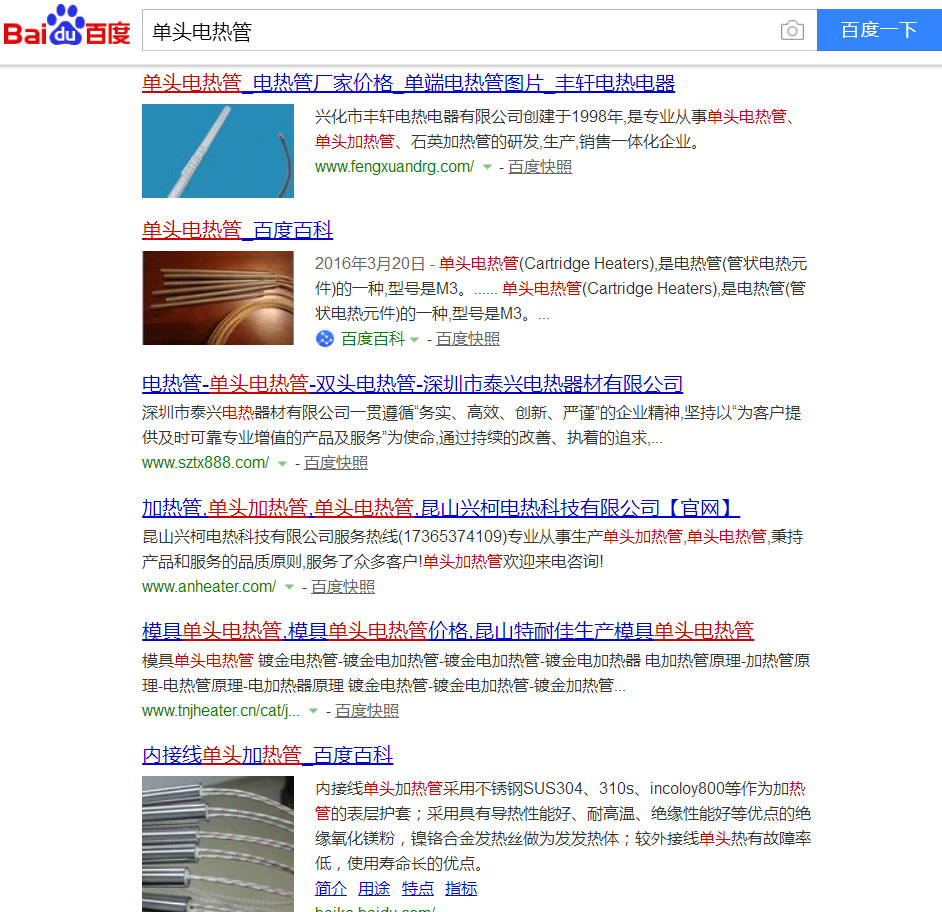Open the thumbnail image of 丰轩 result
Viewport: 942px width, 912px height.
pos(218,151)
